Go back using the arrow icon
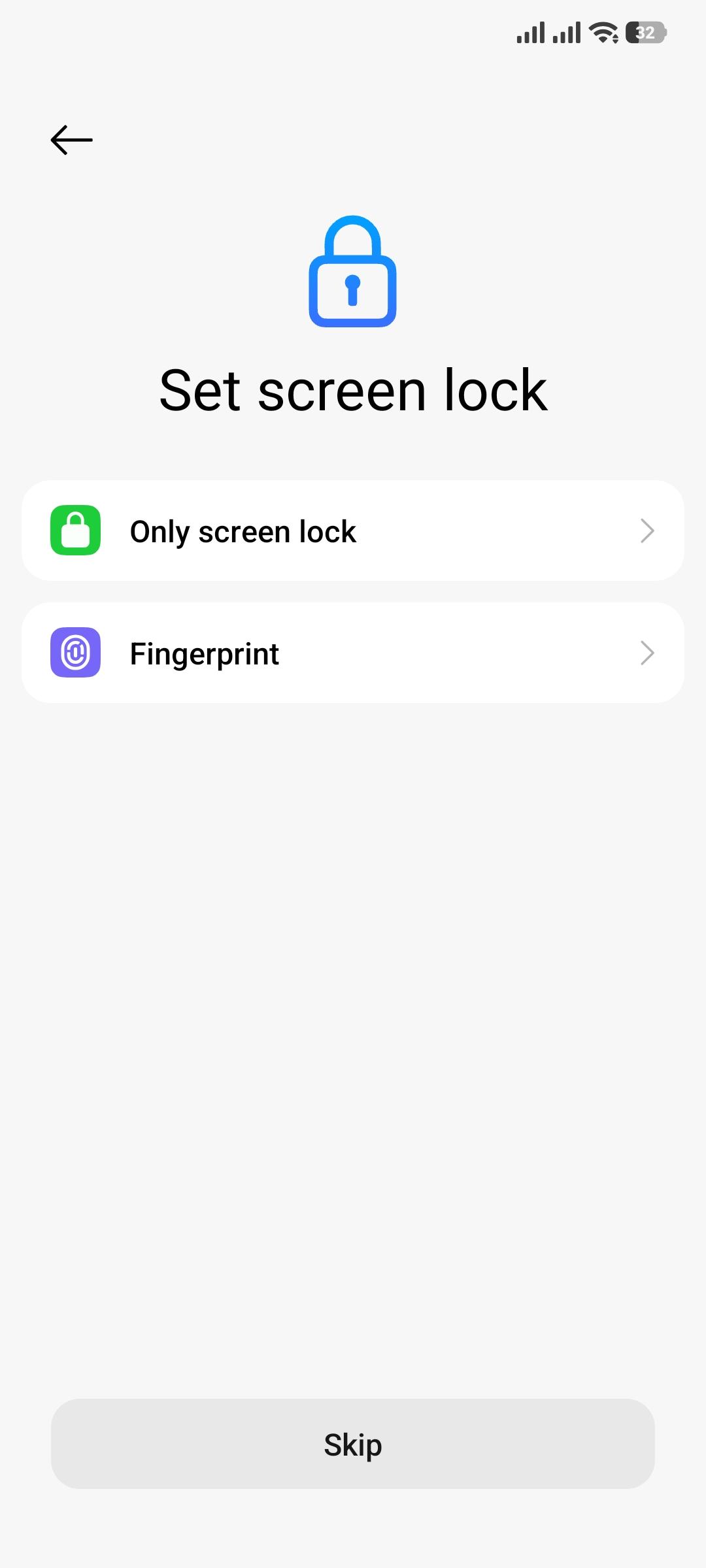 [x=71, y=140]
